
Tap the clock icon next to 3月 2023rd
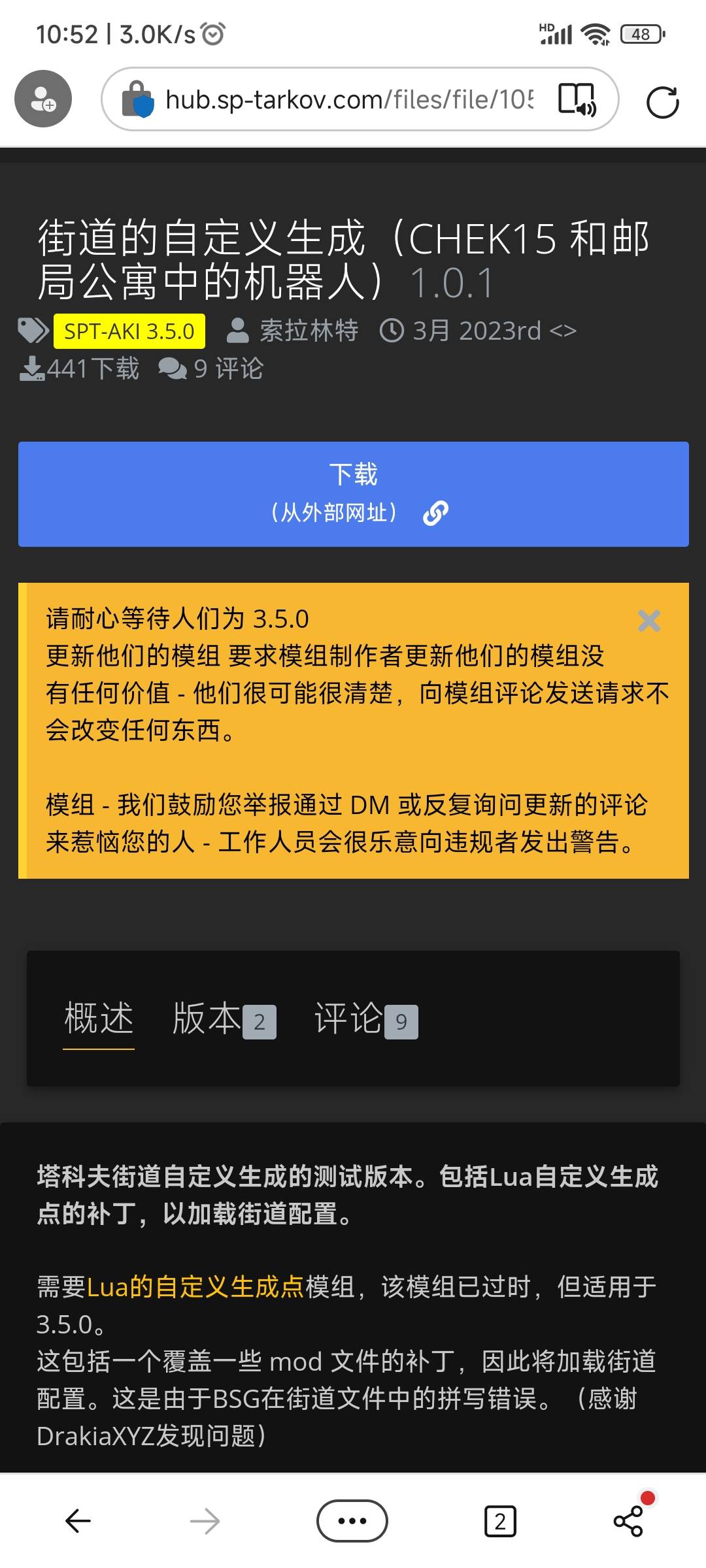coord(393,331)
